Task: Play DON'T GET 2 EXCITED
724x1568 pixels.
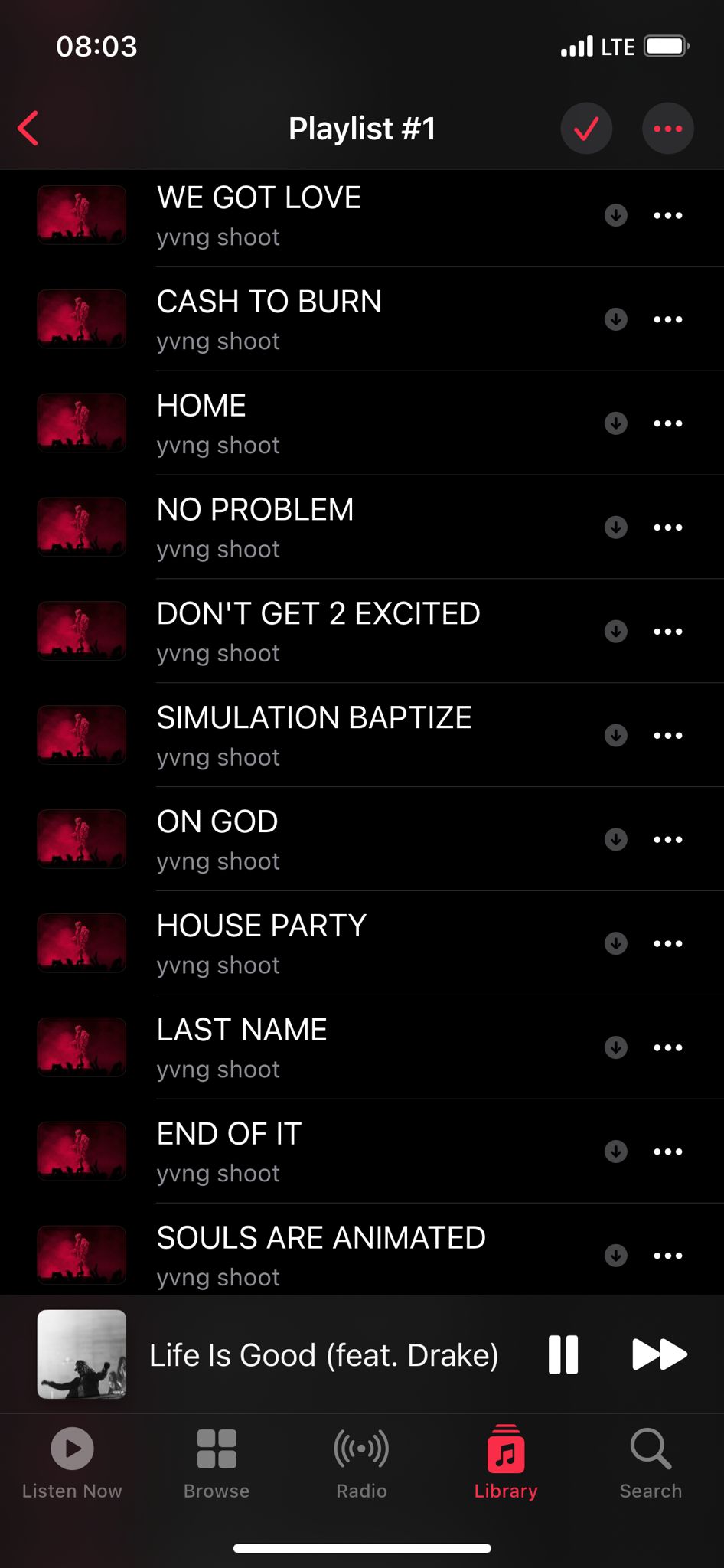Action: (x=318, y=631)
